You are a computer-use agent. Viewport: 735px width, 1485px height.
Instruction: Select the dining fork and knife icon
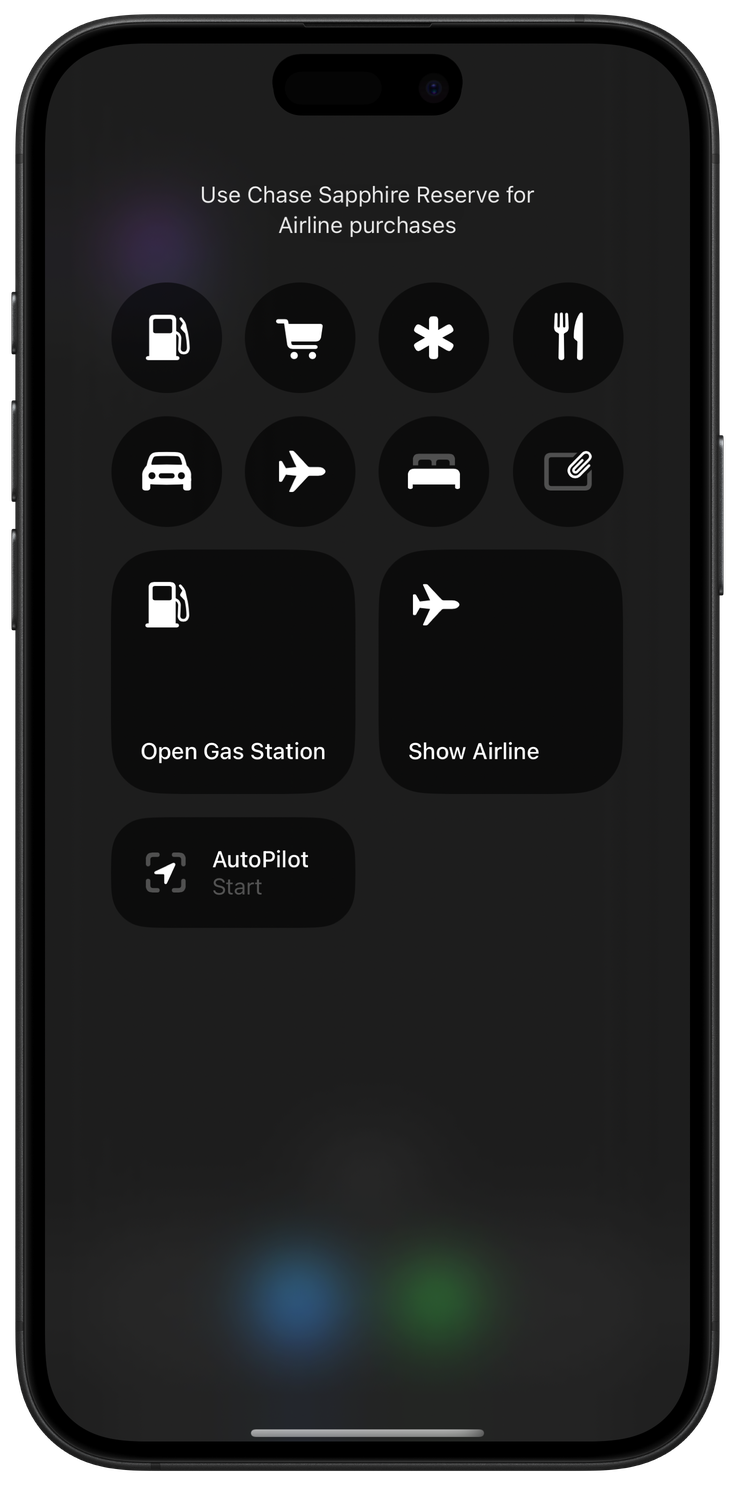[568, 338]
